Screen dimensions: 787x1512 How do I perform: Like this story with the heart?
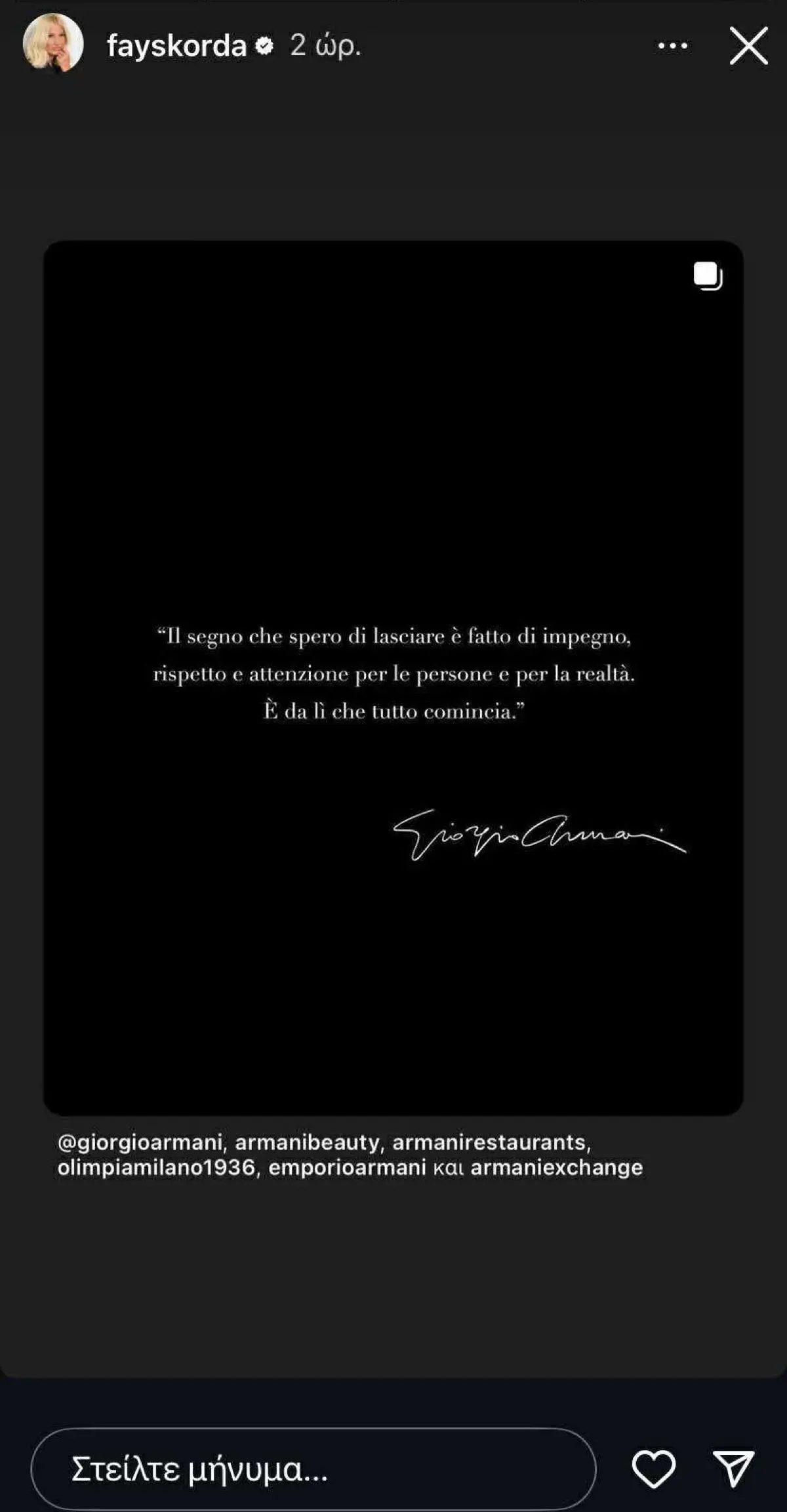coord(653,1469)
